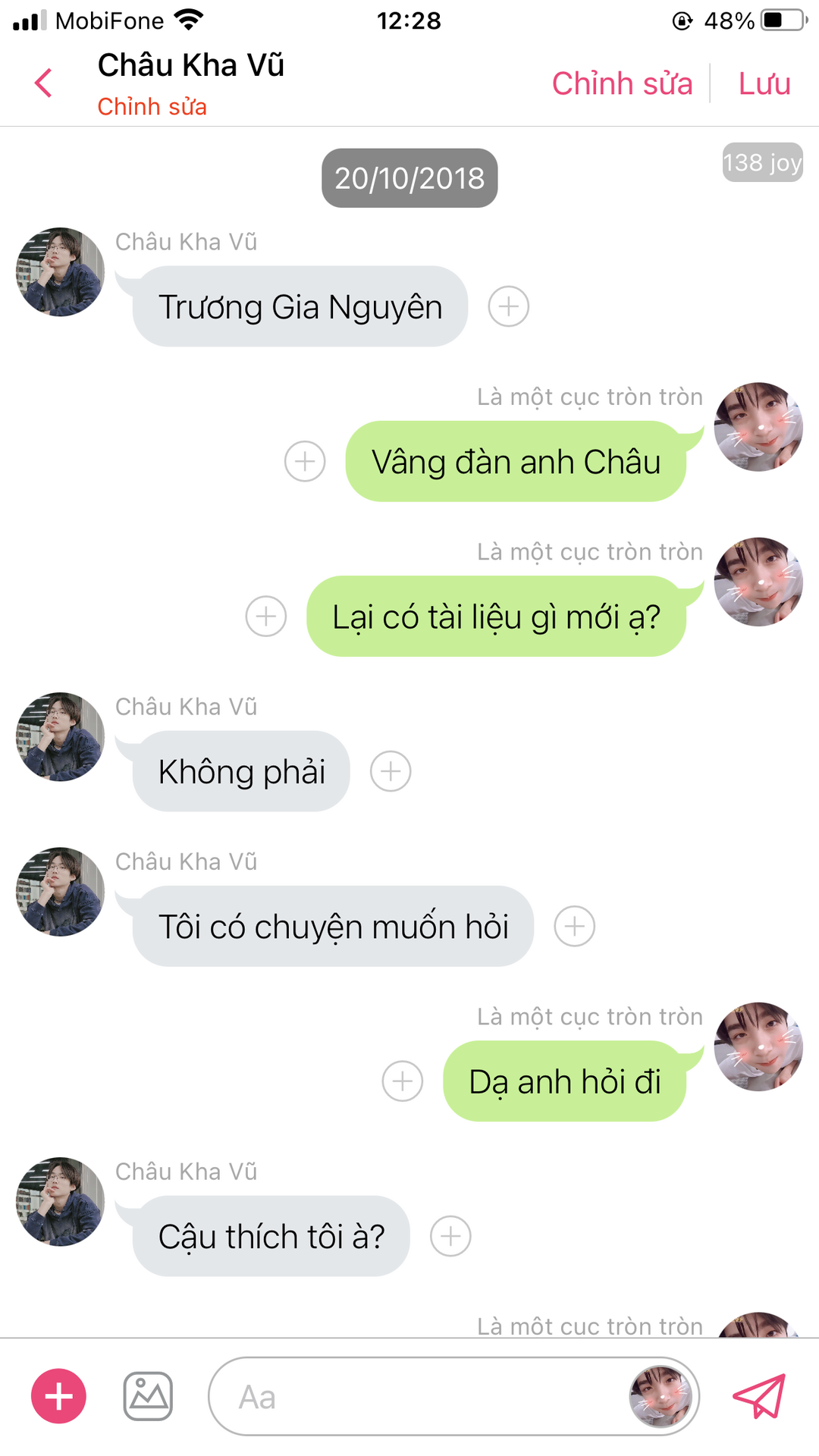819x1456 pixels.
Task: Tap the plus next to Trương Gia Nguyên
Action: (508, 306)
